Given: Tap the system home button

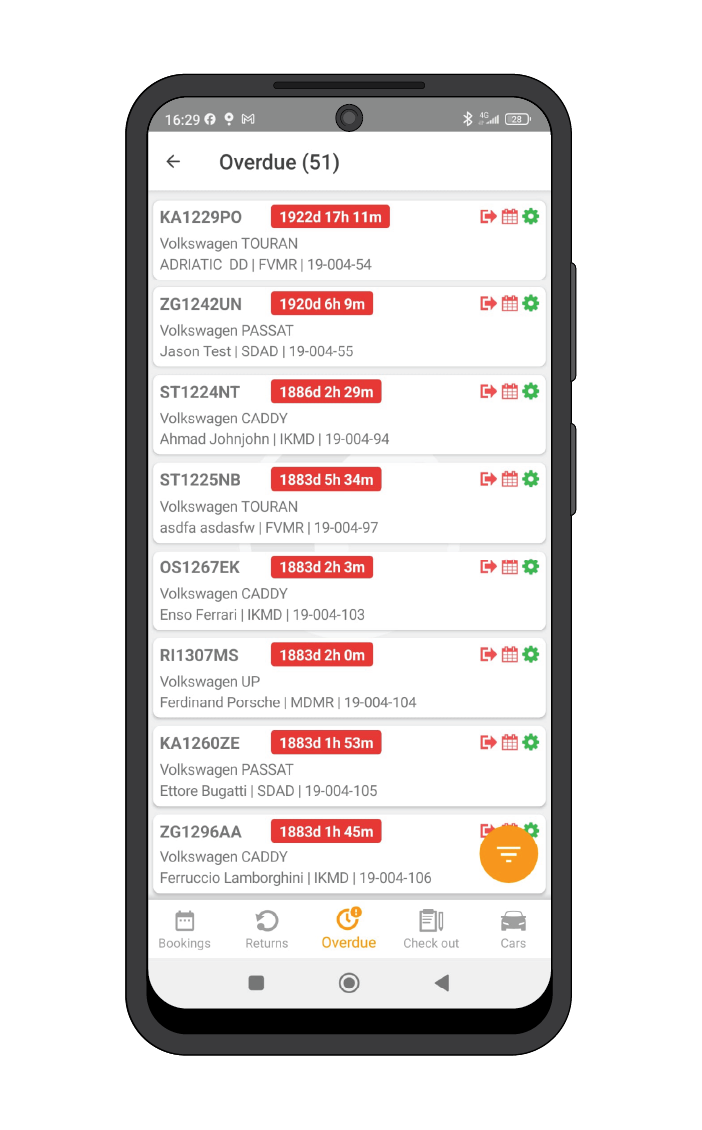Looking at the screenshot, I should (349, 983).
